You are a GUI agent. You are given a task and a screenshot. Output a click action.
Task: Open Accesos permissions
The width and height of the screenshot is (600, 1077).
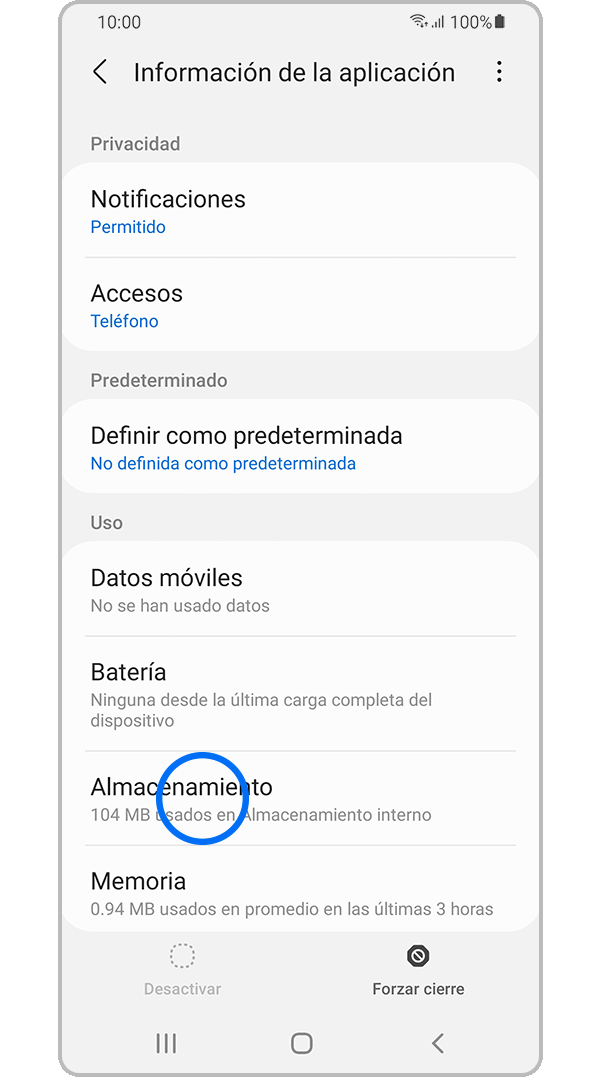300,305
